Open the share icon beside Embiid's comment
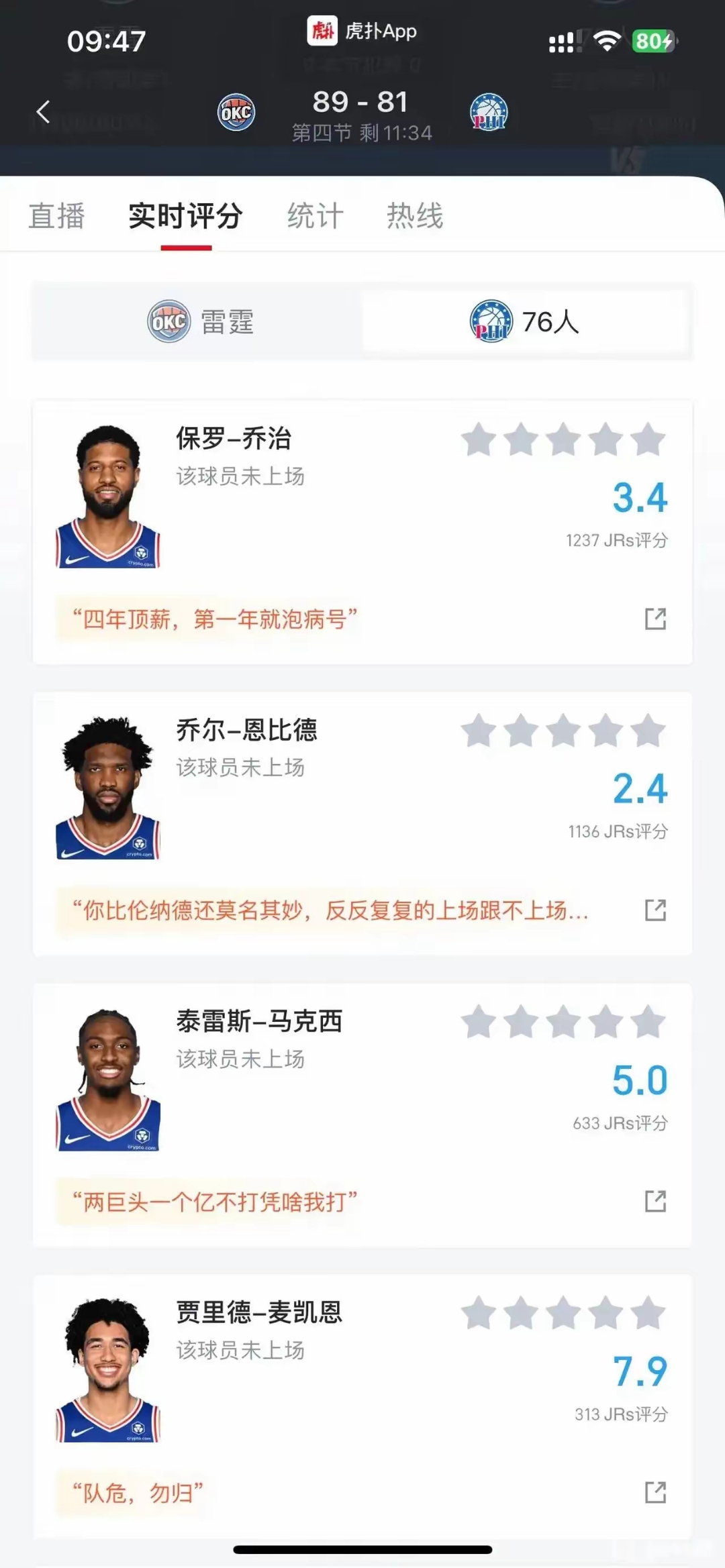The width and height of the screenshot is (725, 1568). coord(655,911)
